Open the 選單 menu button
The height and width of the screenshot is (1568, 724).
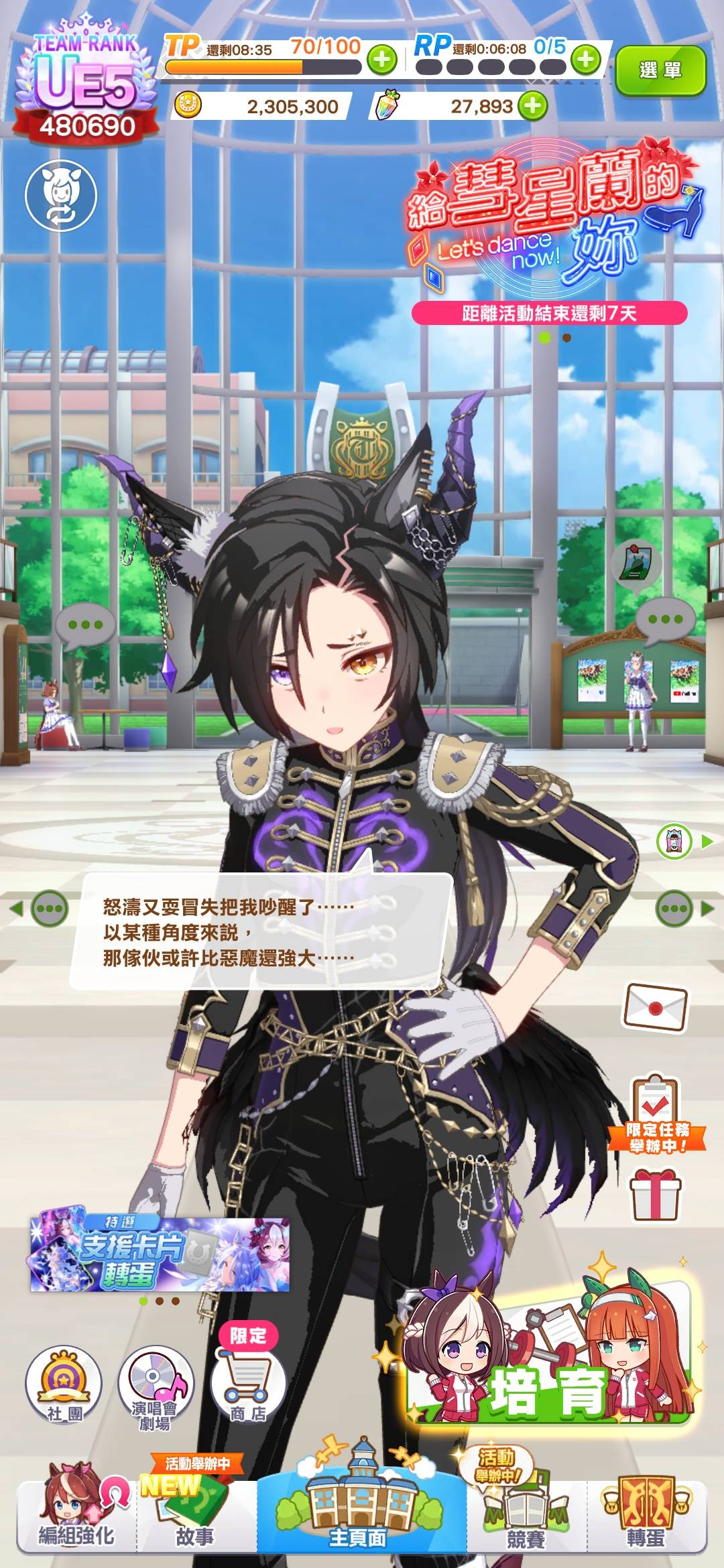point(660,70)
